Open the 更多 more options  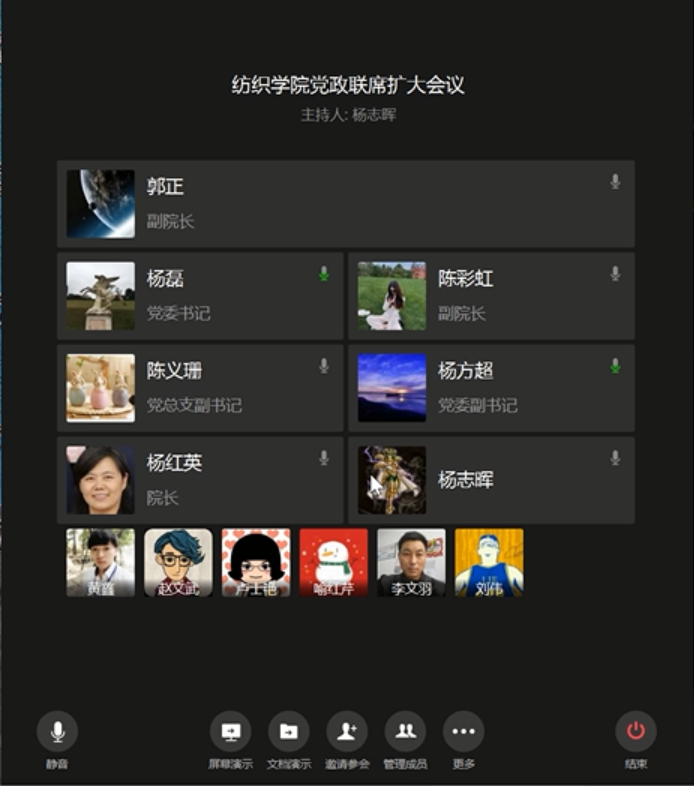pos(463,732)
